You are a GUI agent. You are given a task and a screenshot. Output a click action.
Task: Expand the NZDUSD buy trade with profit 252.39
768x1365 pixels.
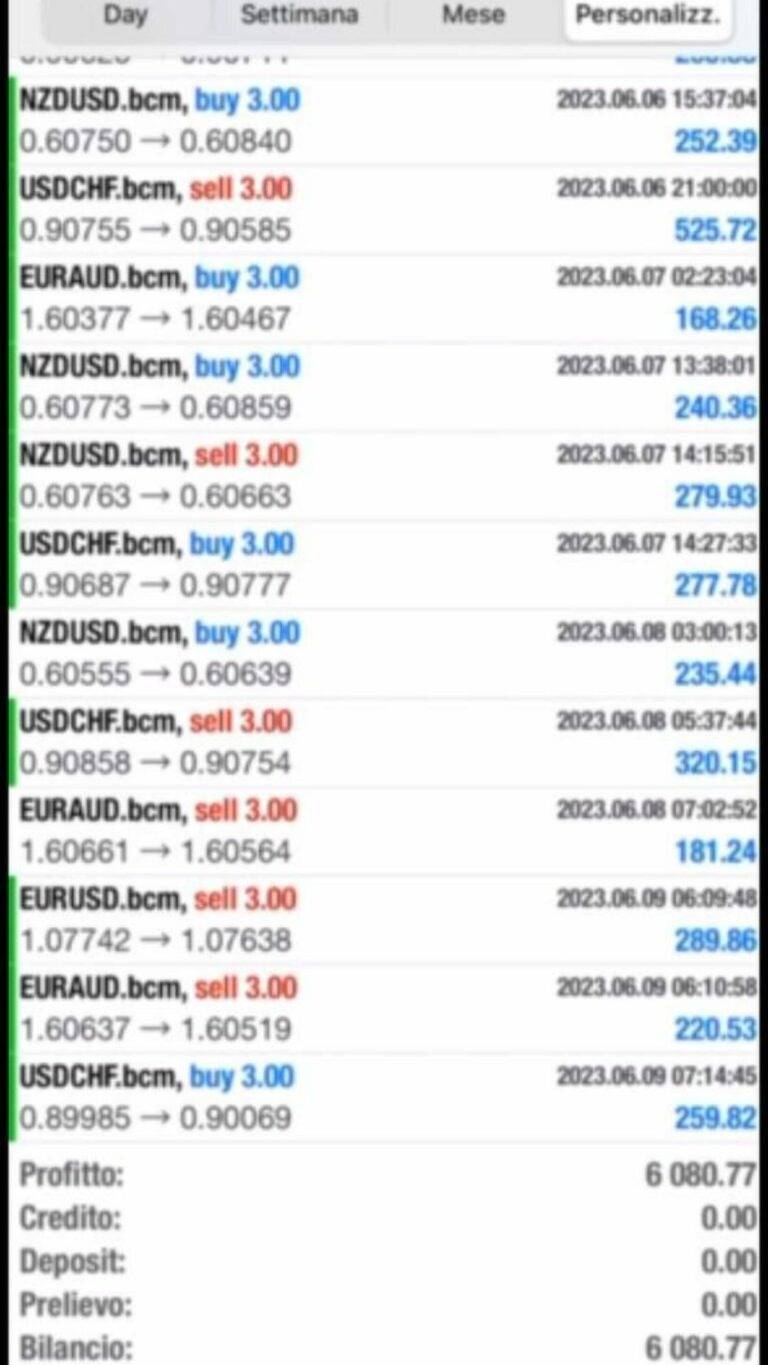click(384, 121)
